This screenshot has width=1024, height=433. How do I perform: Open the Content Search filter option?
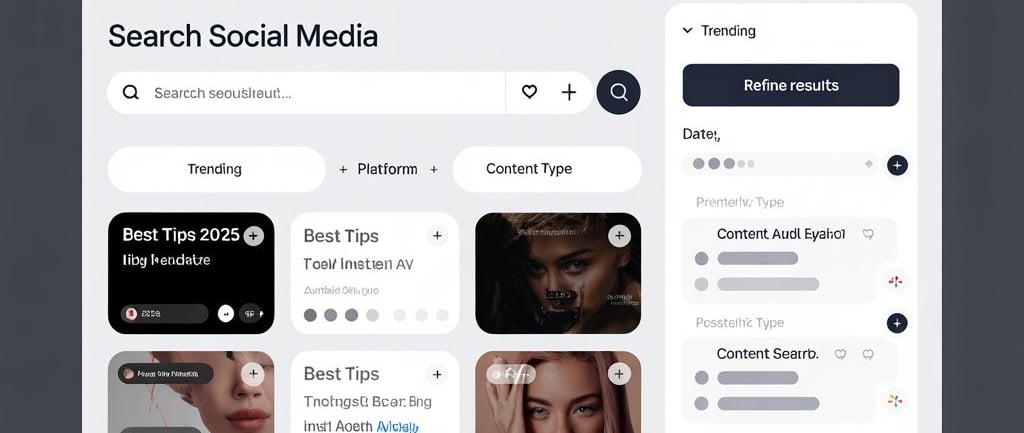pos(767,354)
